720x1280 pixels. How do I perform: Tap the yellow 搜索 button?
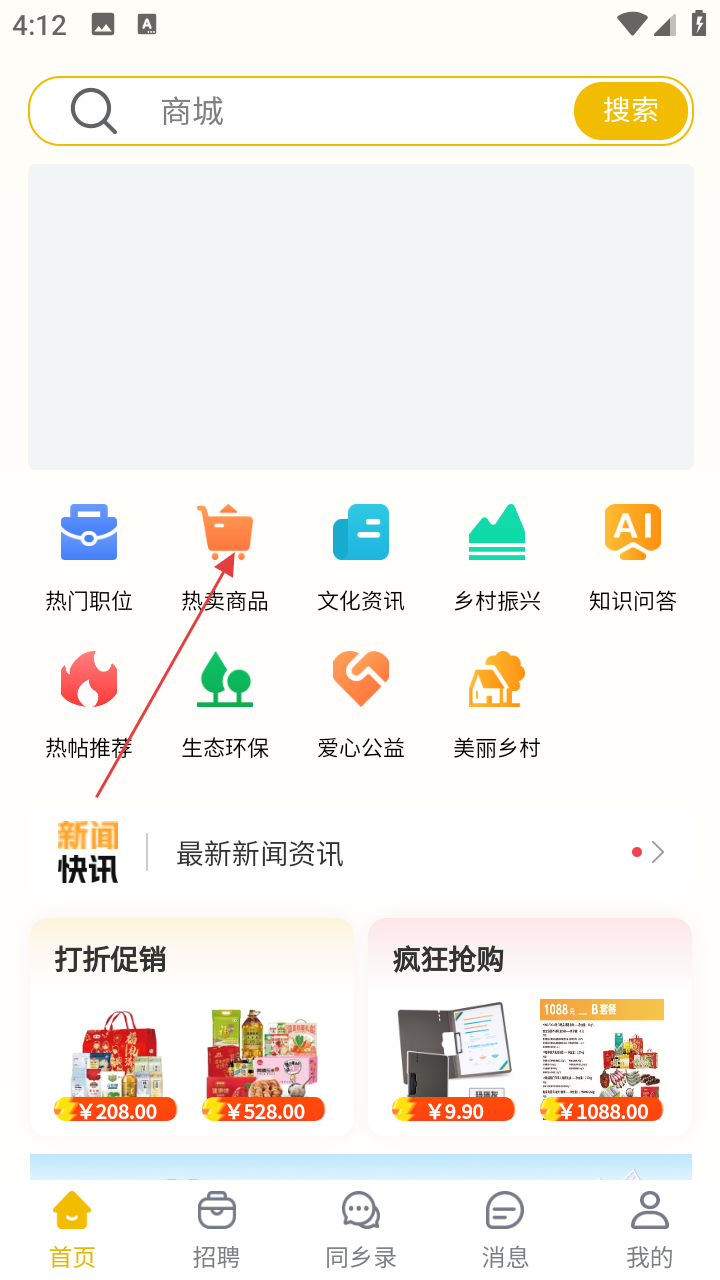631,111
